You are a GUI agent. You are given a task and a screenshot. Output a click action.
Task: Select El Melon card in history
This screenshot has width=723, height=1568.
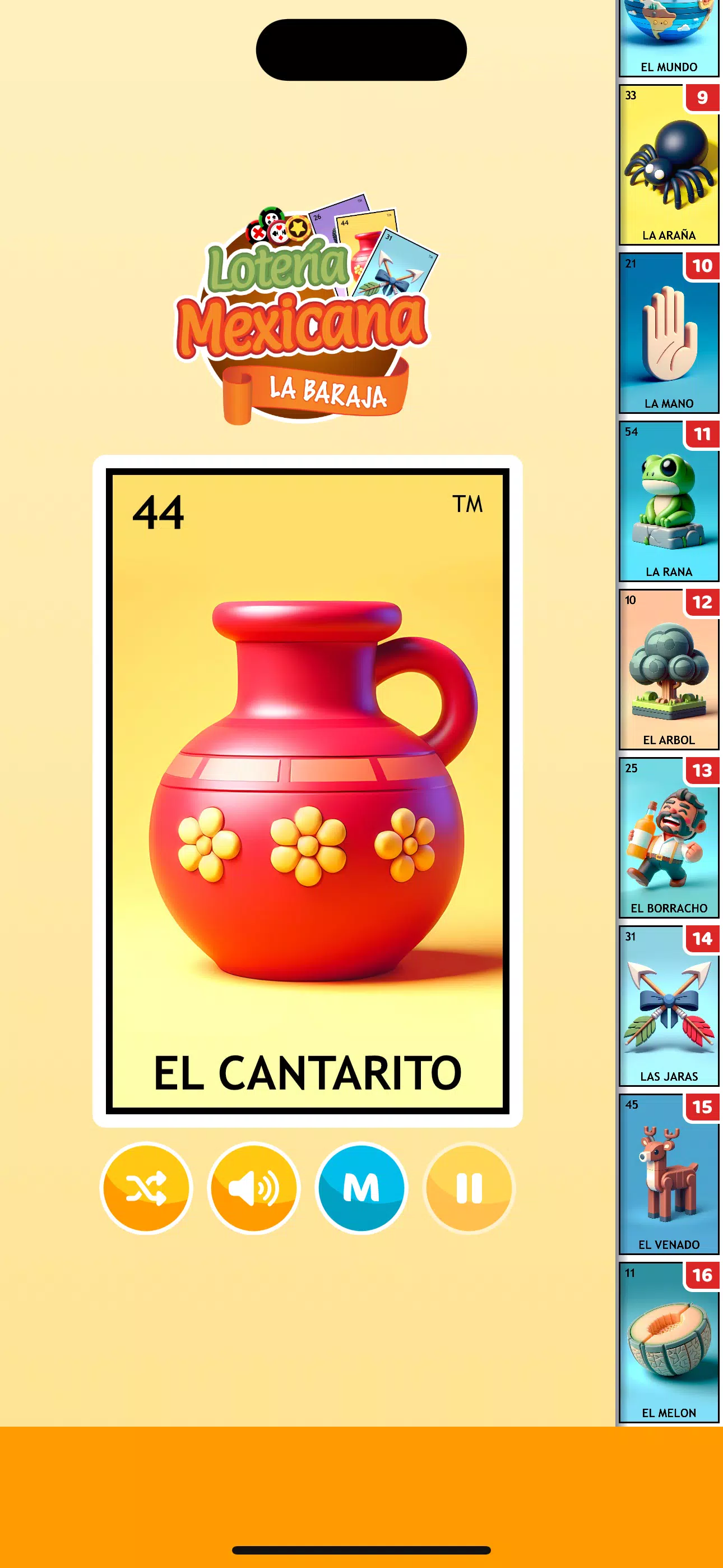click(668, 1343)
